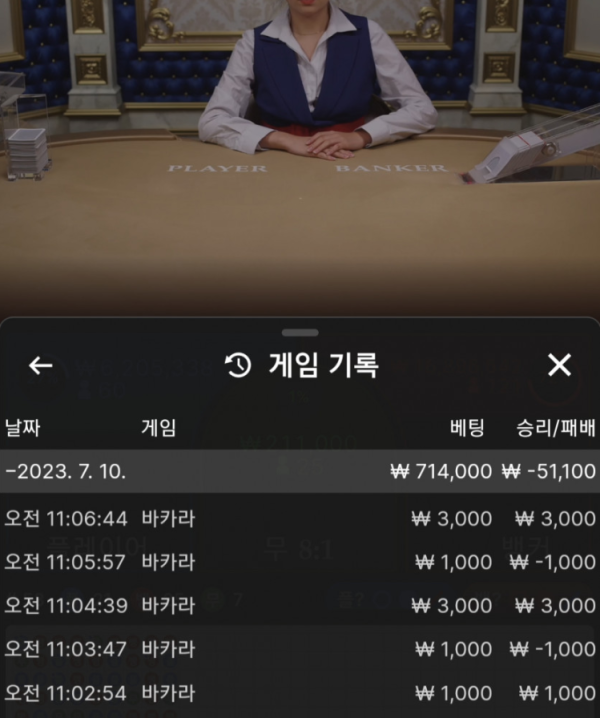Select the 11:02:54 baccarat record
Image resolution: width=600 pixels, height=718 pixels.
pos(300,693)
